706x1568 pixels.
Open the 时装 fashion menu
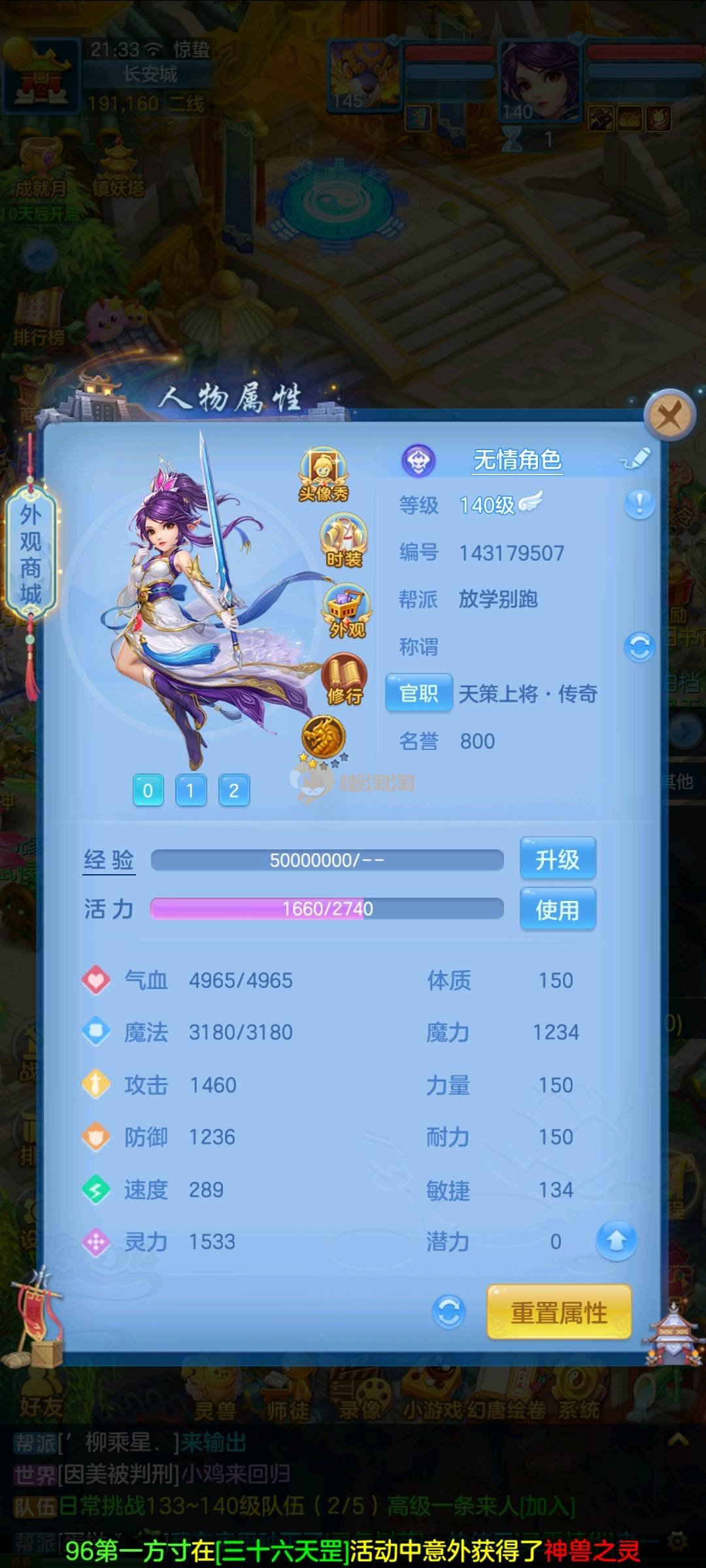tap(343, 541)
